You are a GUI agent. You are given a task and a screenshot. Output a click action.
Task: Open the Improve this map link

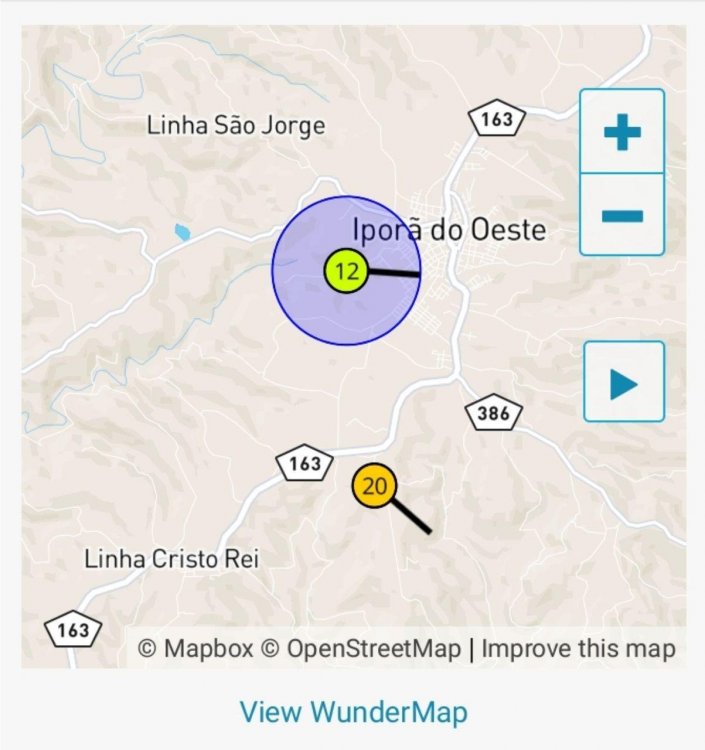578,649
